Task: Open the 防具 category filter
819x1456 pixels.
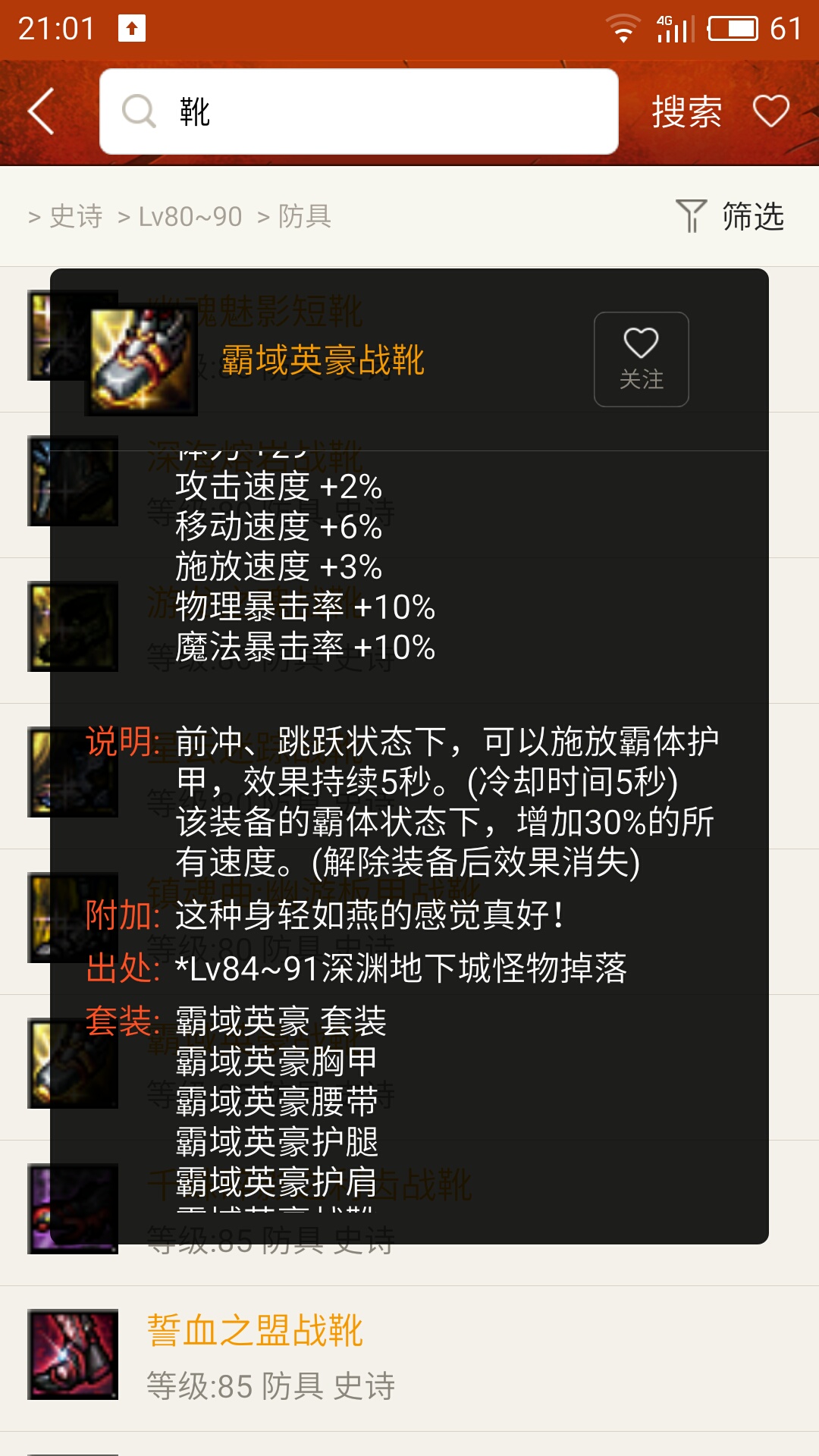Action: [x=303, y=216]
